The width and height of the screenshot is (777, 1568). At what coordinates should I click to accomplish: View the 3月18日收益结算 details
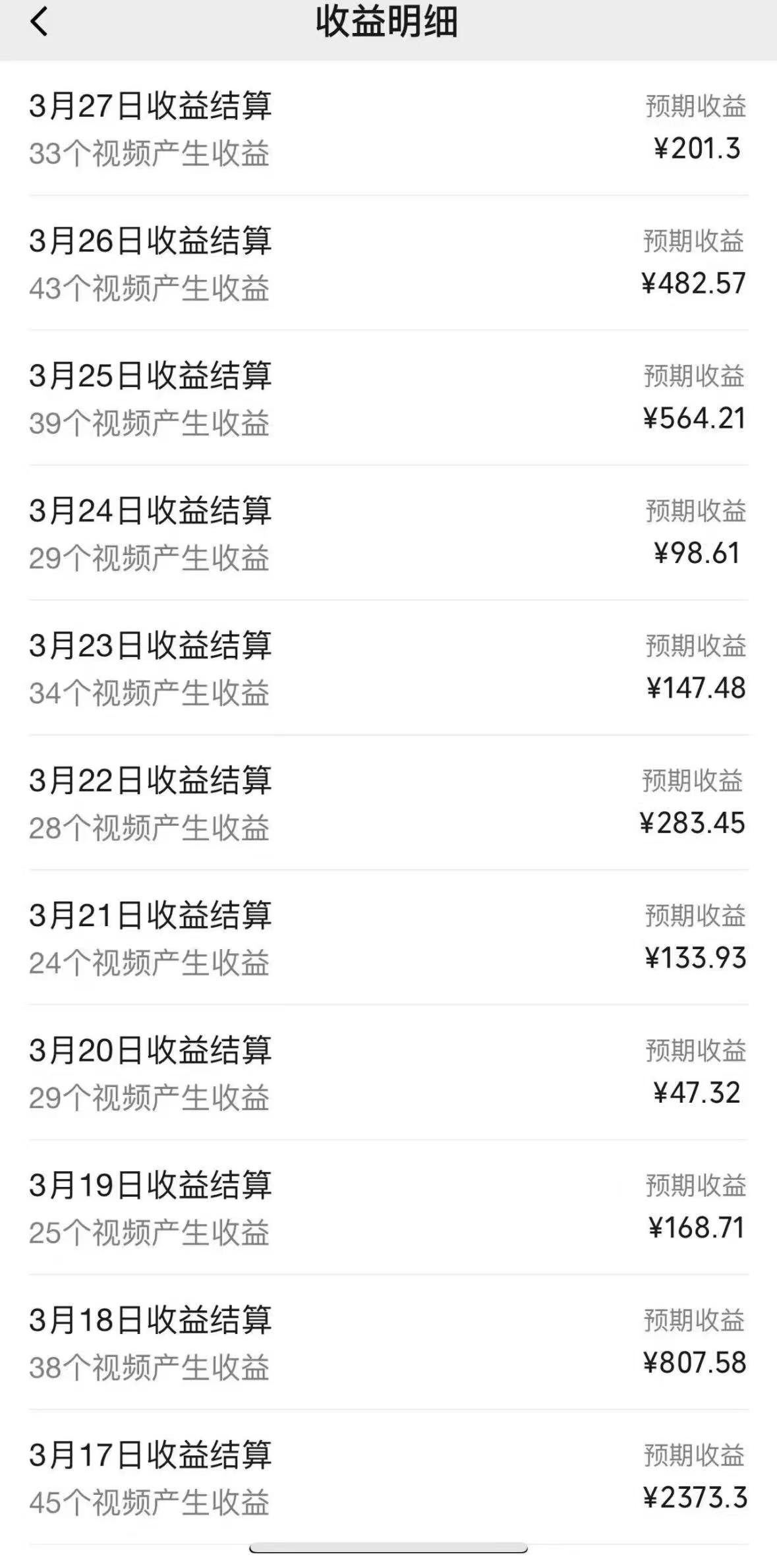coord(388,1343)
